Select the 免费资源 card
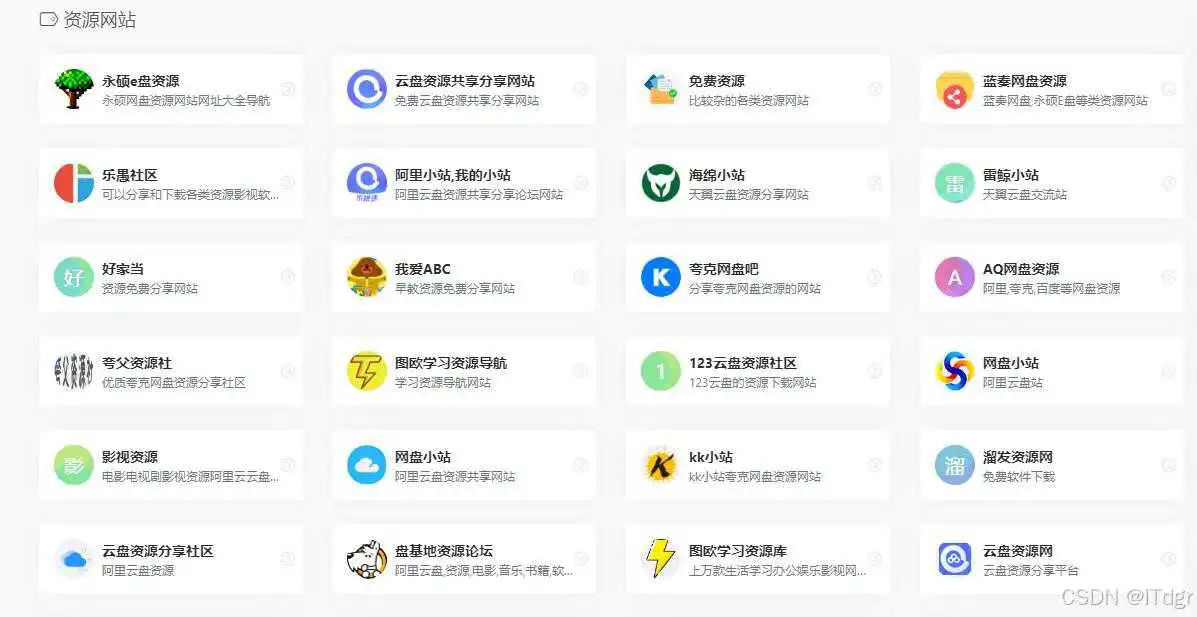The image size is (1197, 617). point(757,89)
